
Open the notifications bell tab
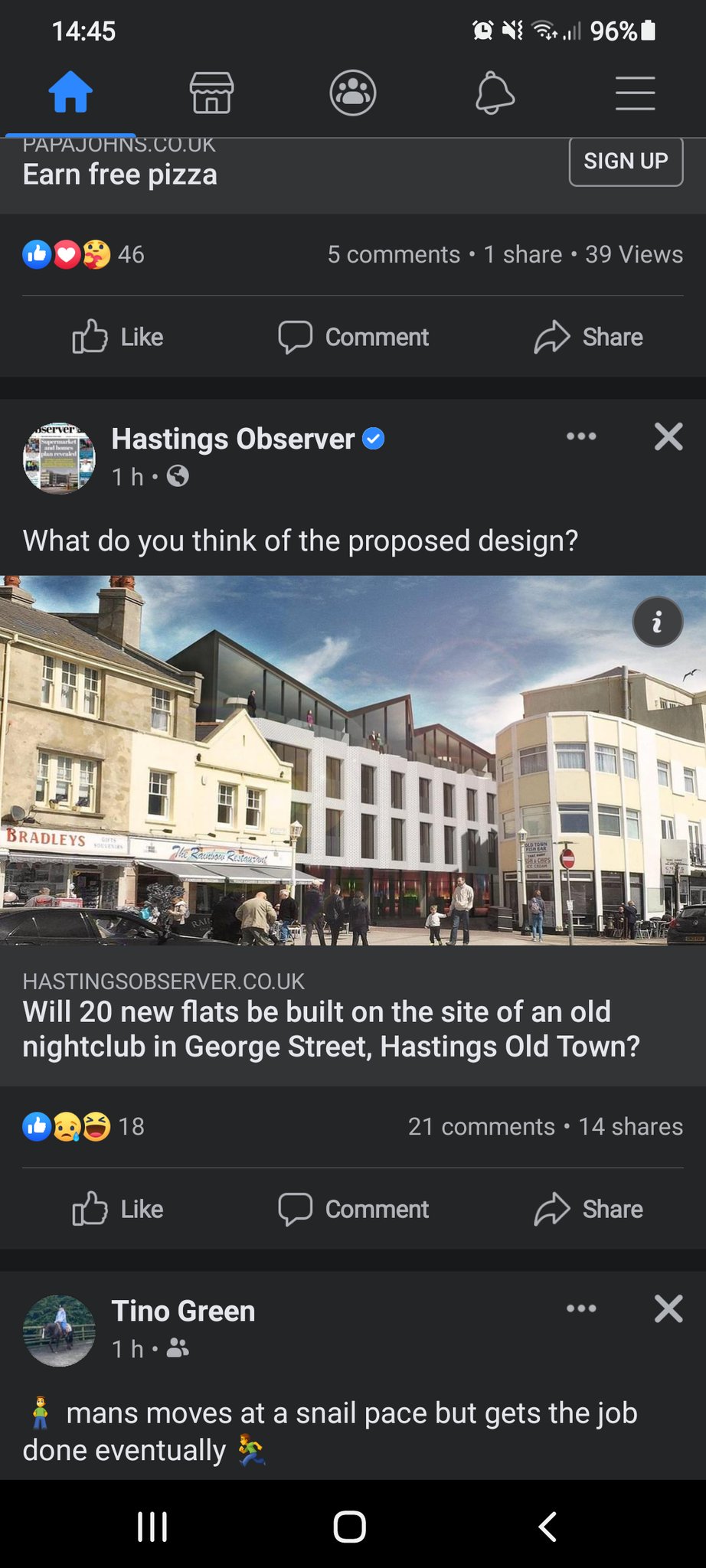pyautogui.click(x=494, y=93)
